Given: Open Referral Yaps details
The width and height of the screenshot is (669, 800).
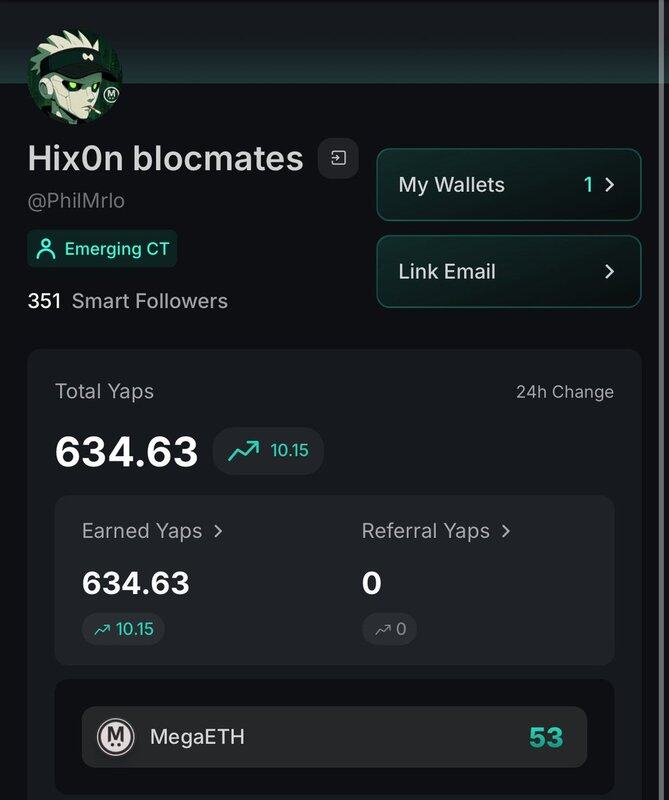Looking at the screenshot, I should pyautogui.click(x=435, y=531).
